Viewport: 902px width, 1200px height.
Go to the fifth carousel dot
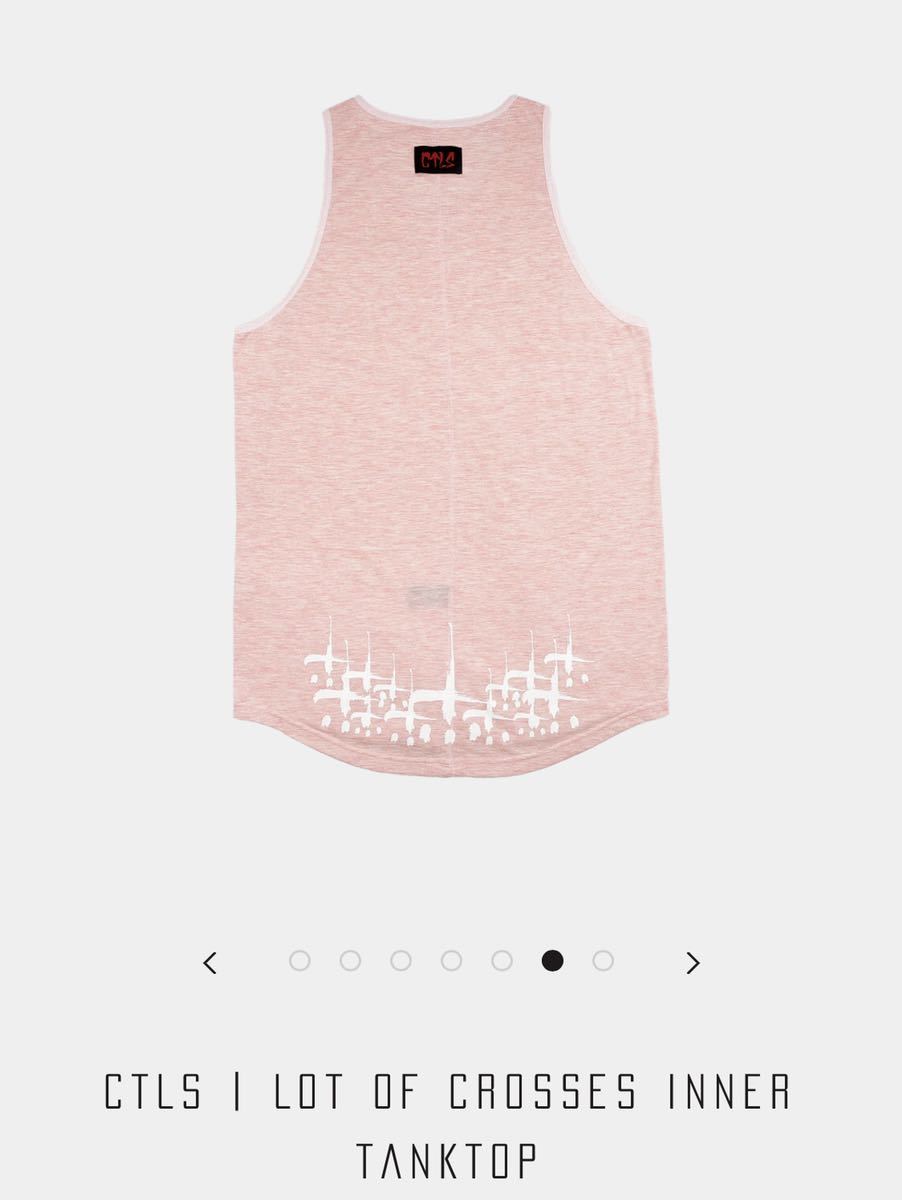pos(502,961)
